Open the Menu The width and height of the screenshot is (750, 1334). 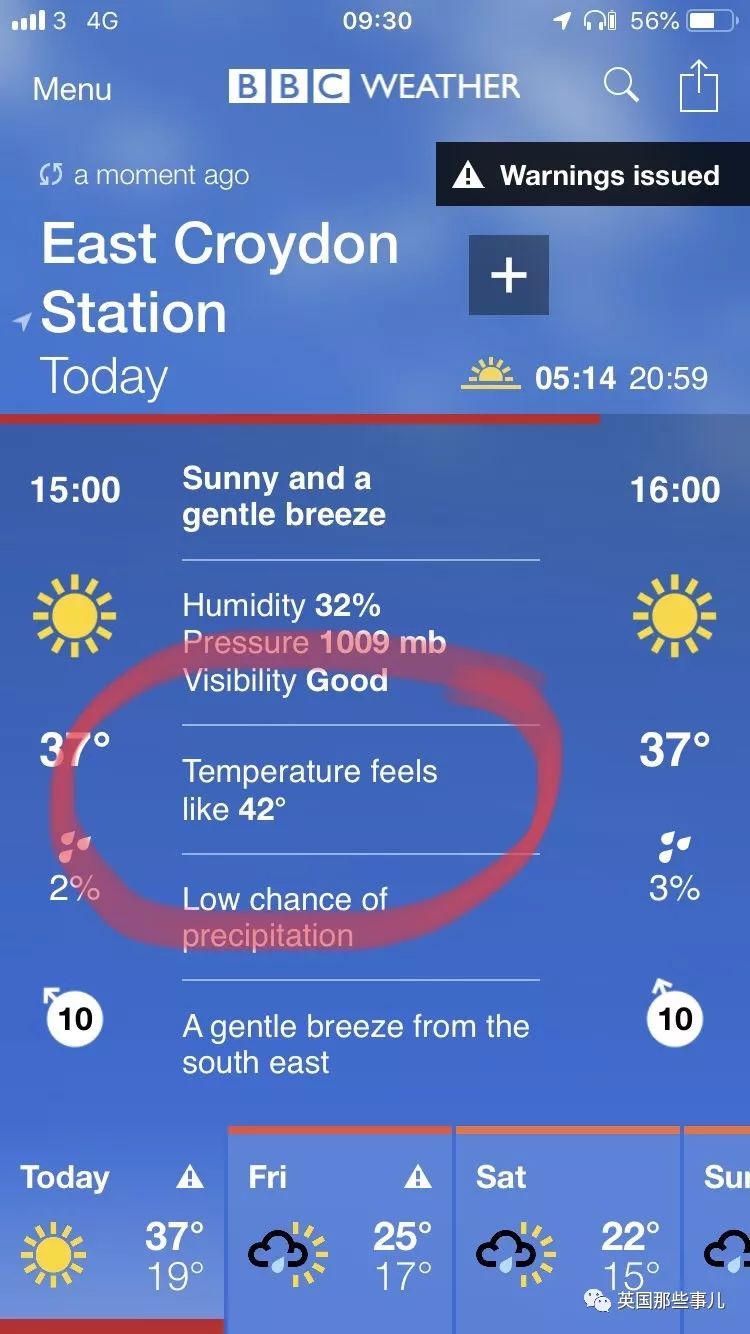[72, 89]
